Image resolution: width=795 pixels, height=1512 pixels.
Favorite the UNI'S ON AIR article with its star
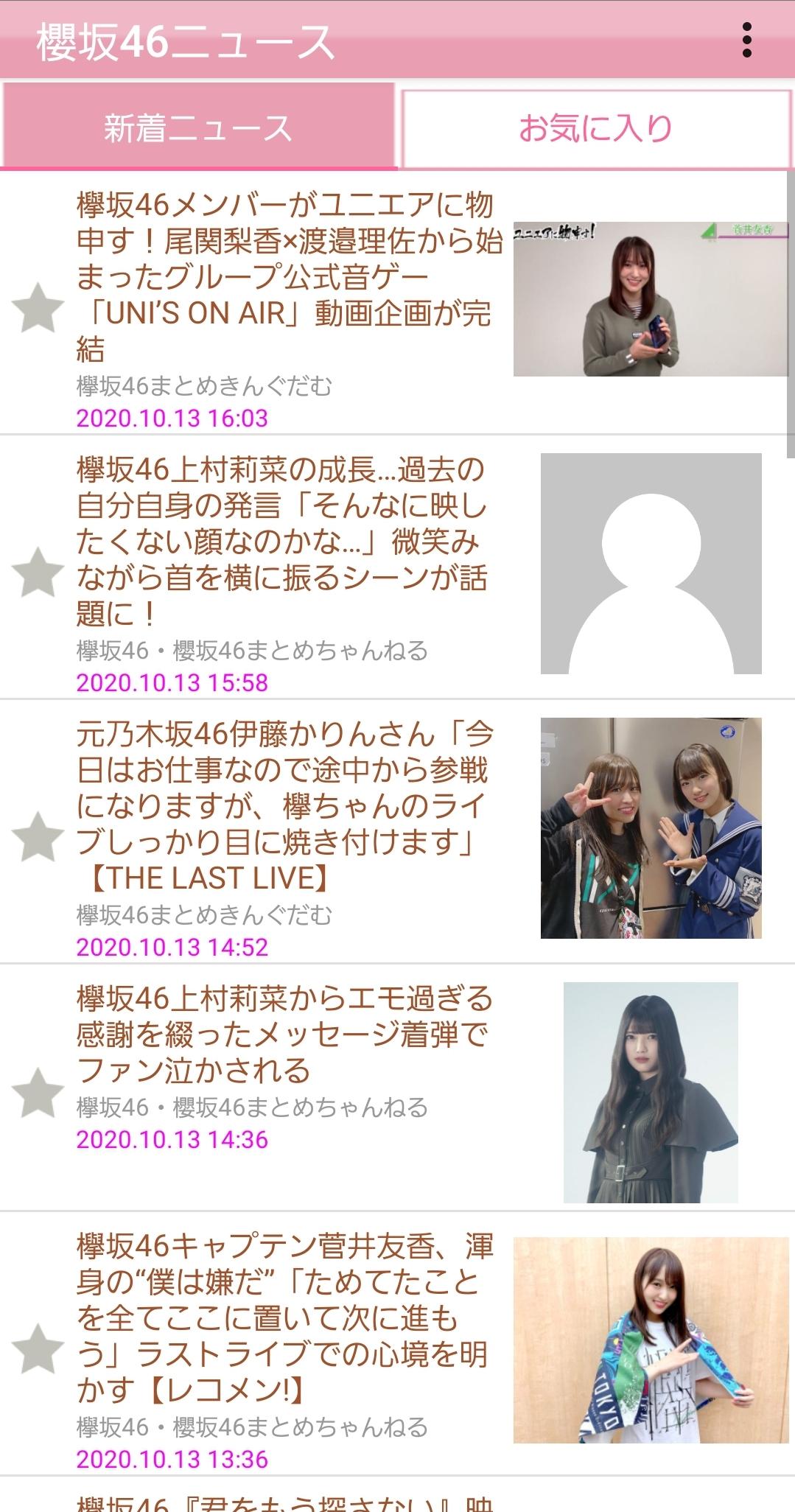(38, 308)
